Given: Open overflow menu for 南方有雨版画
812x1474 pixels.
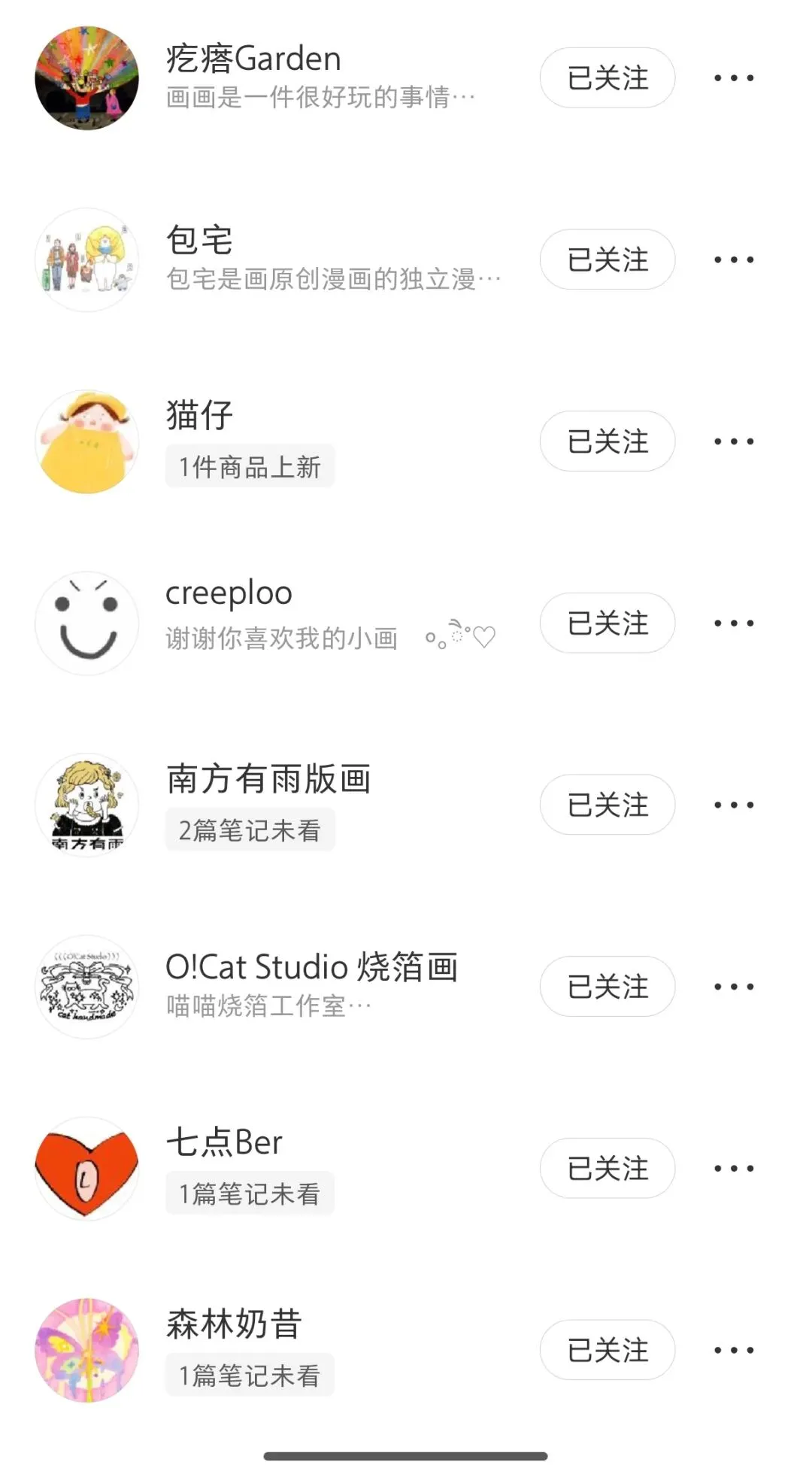Looking at the screenshot, I should [x=733, y=805].
